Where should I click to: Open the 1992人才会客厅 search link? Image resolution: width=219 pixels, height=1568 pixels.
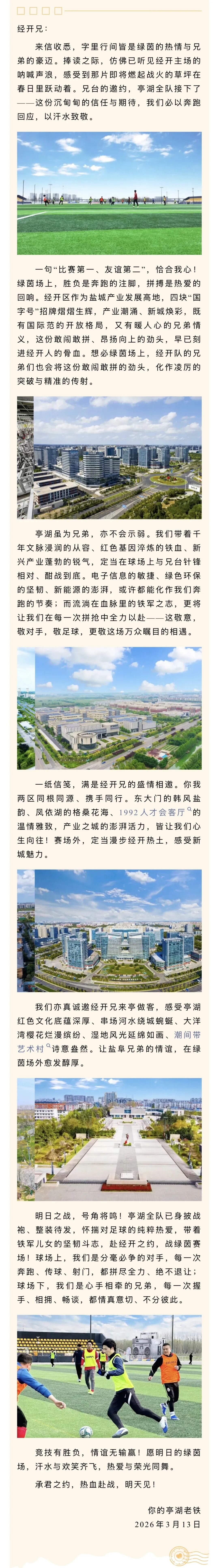(152, 813)
